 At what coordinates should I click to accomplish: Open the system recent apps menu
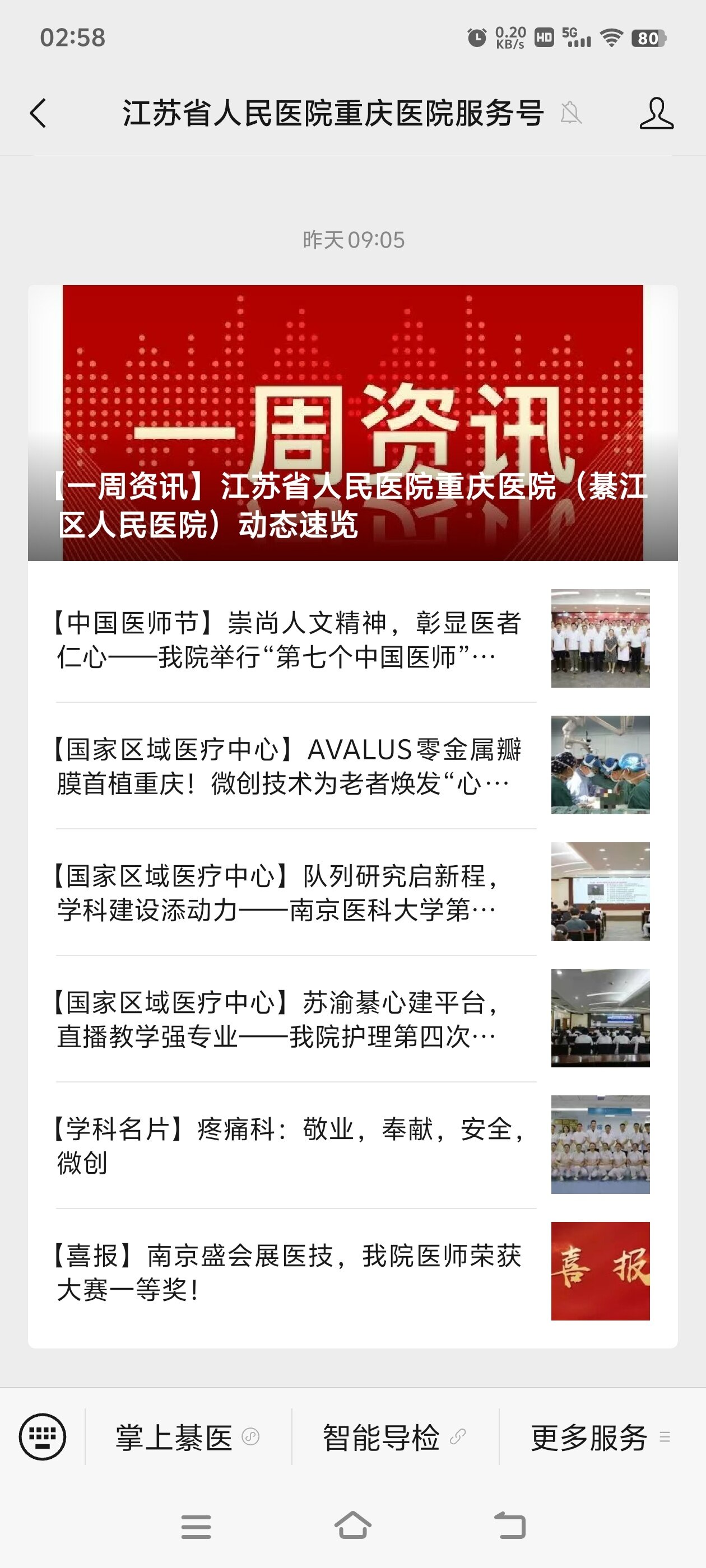tap(196, 1527)
